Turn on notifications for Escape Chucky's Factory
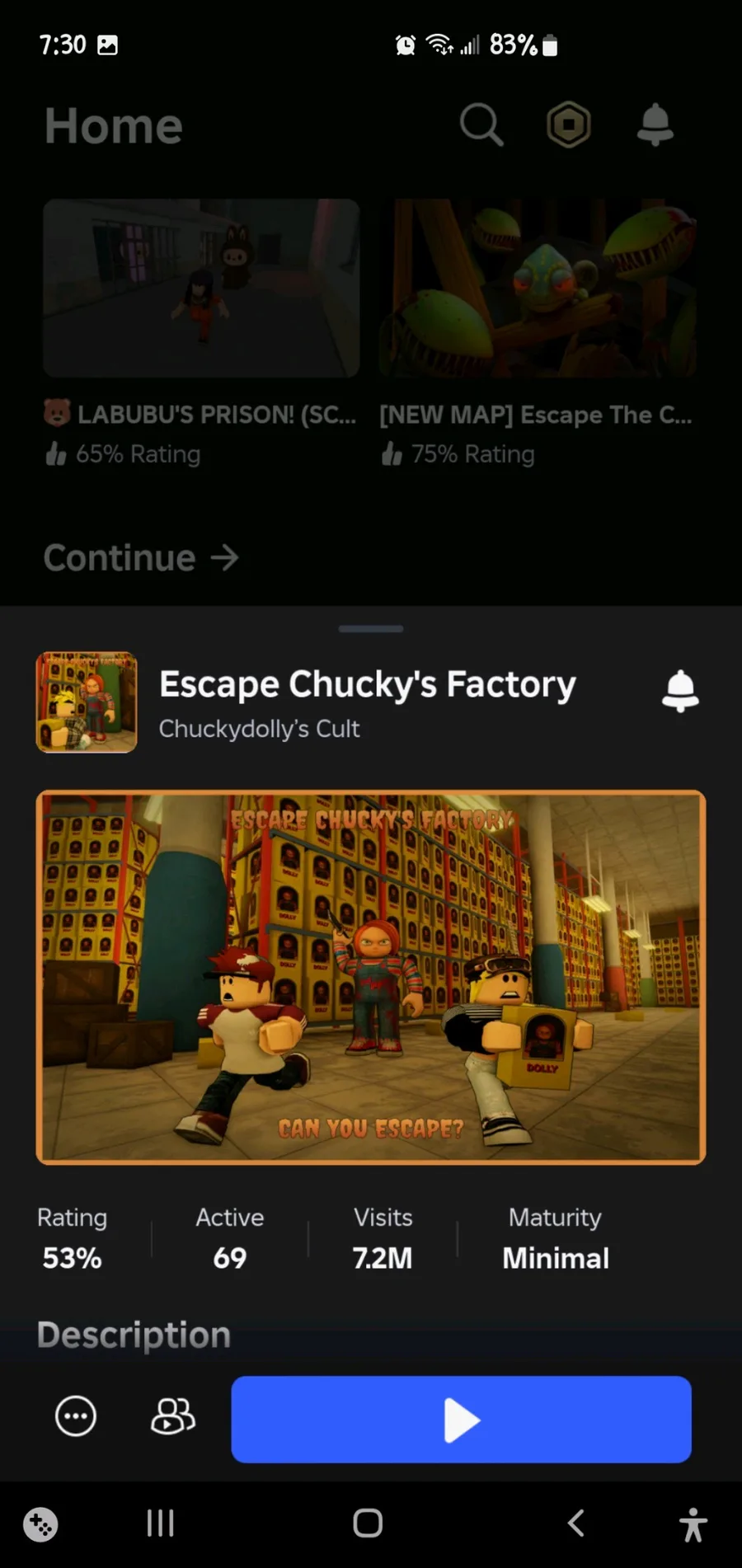 point(680,691)
